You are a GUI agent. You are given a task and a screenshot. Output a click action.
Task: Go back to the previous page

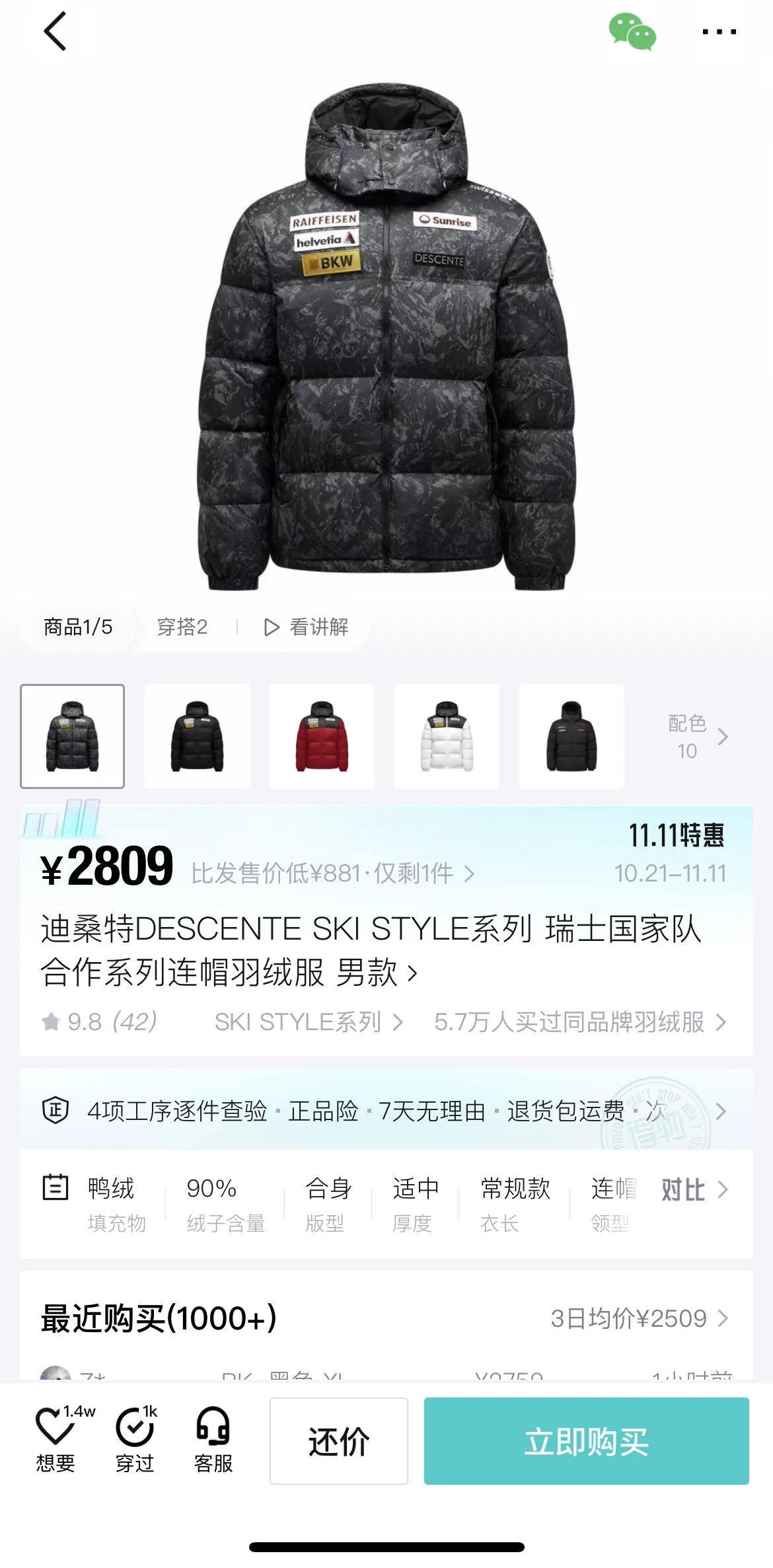point(55,32)
